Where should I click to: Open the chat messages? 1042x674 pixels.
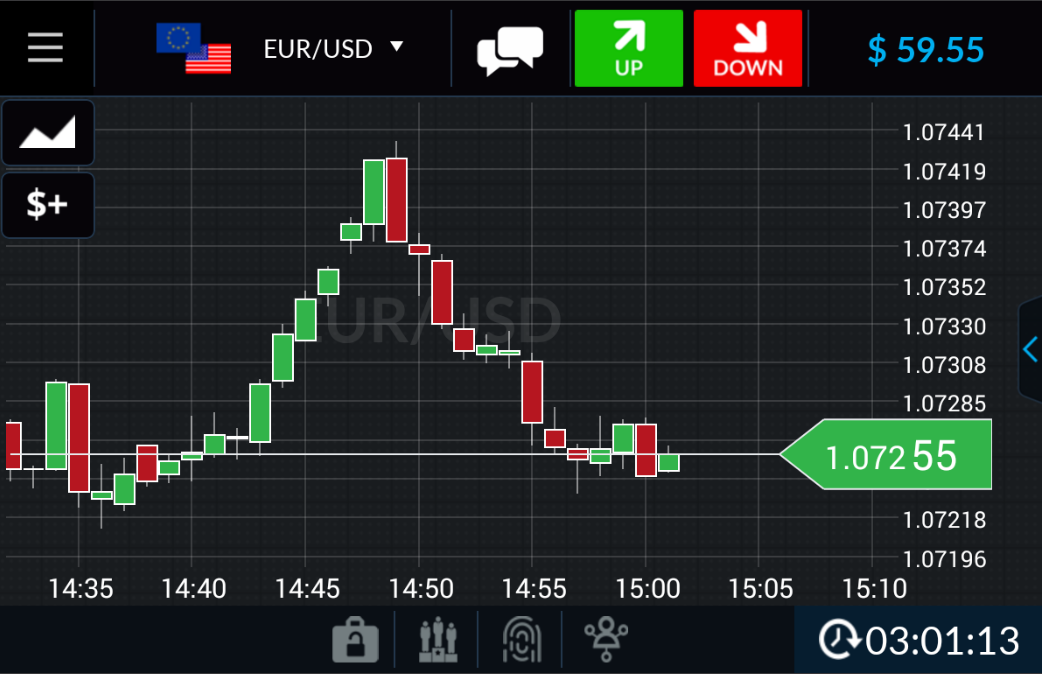point(510,49)
